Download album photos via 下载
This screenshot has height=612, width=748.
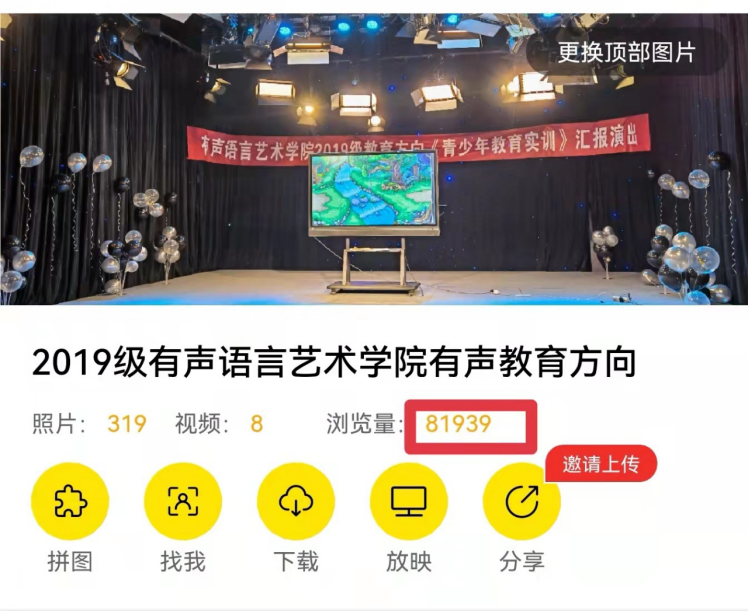click(296, 502)
